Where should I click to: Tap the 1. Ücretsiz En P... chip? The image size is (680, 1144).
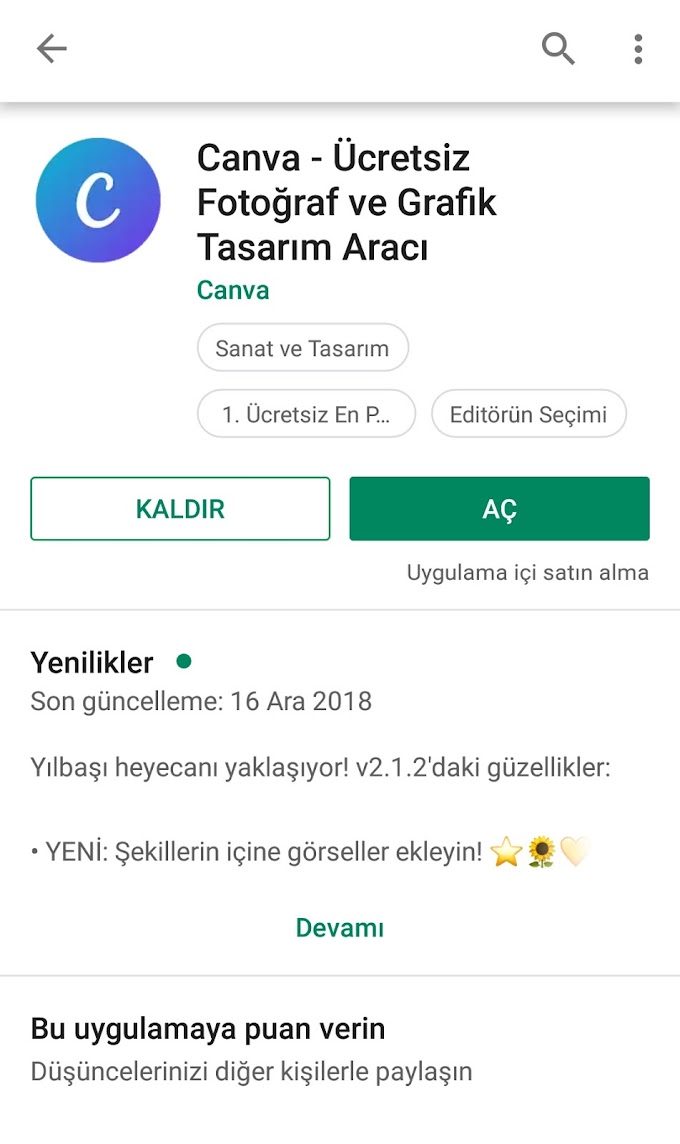coord(306,414)
